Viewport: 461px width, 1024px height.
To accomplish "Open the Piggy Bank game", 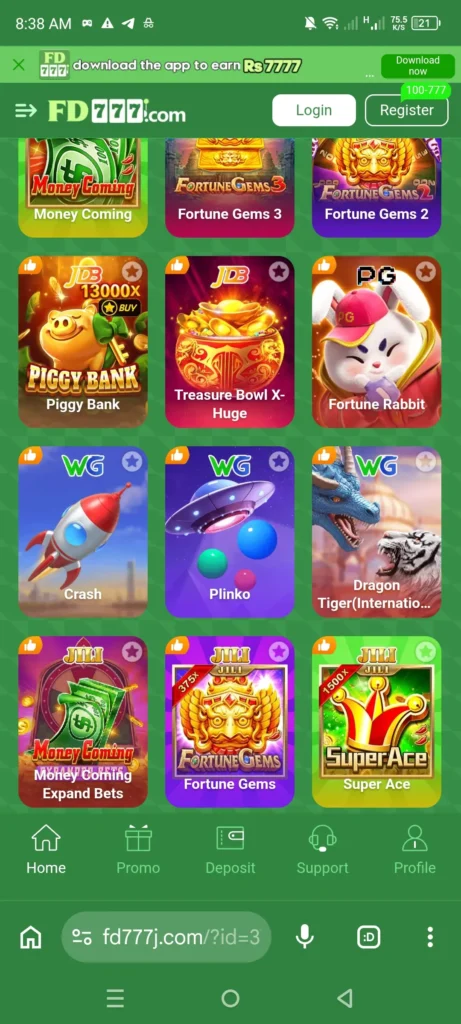I will coord(83,342).
